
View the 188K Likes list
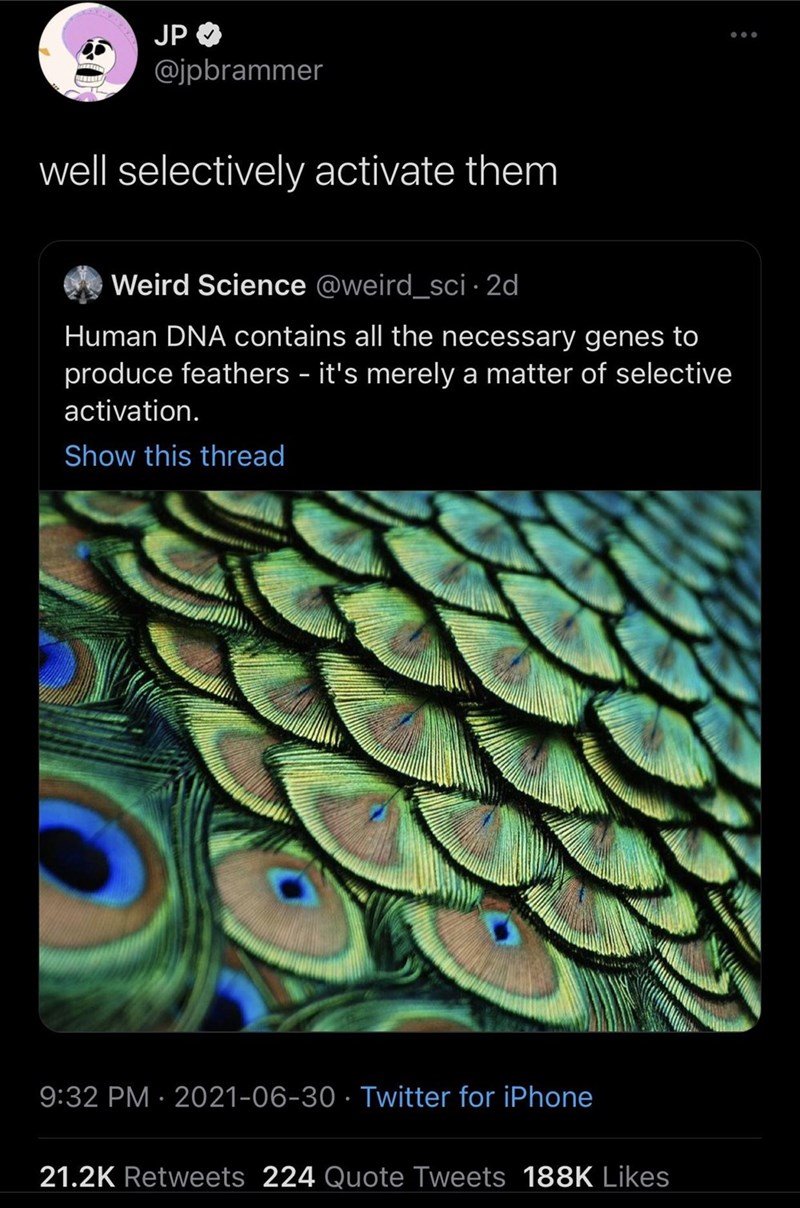coord(596,1177)
